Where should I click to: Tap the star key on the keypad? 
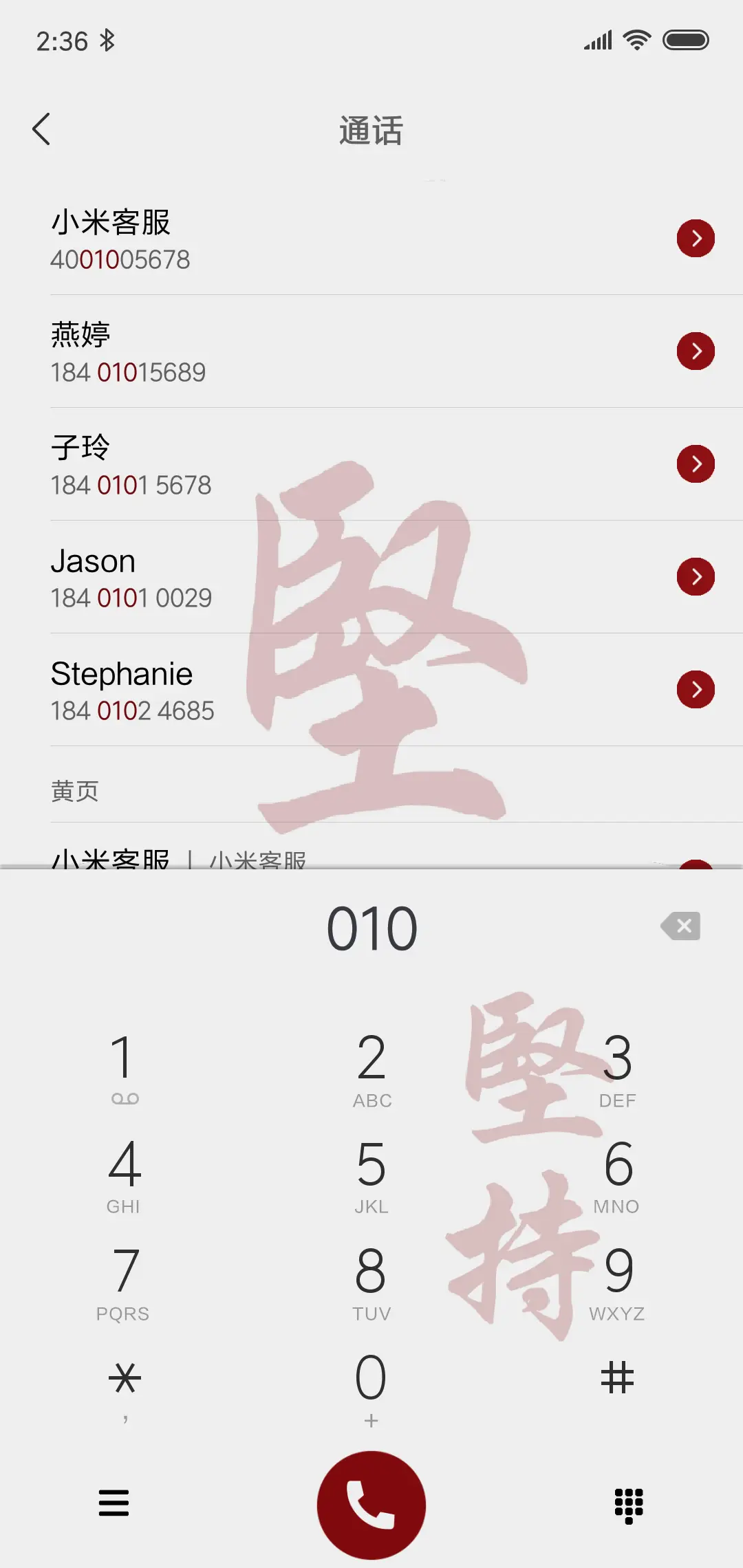click(x=124, y=1379)
